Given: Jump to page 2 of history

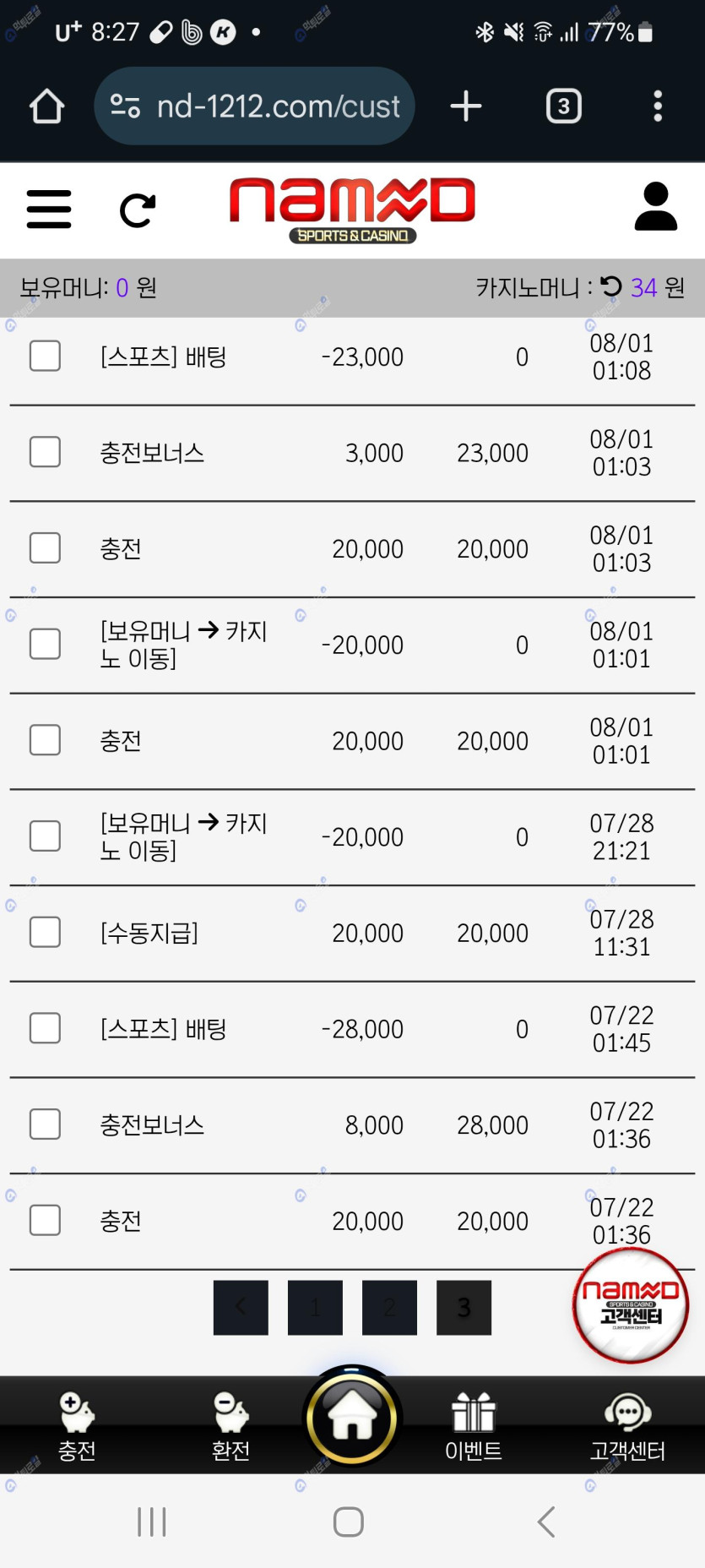Looking at the screenshot, I should click(389, 1308).
